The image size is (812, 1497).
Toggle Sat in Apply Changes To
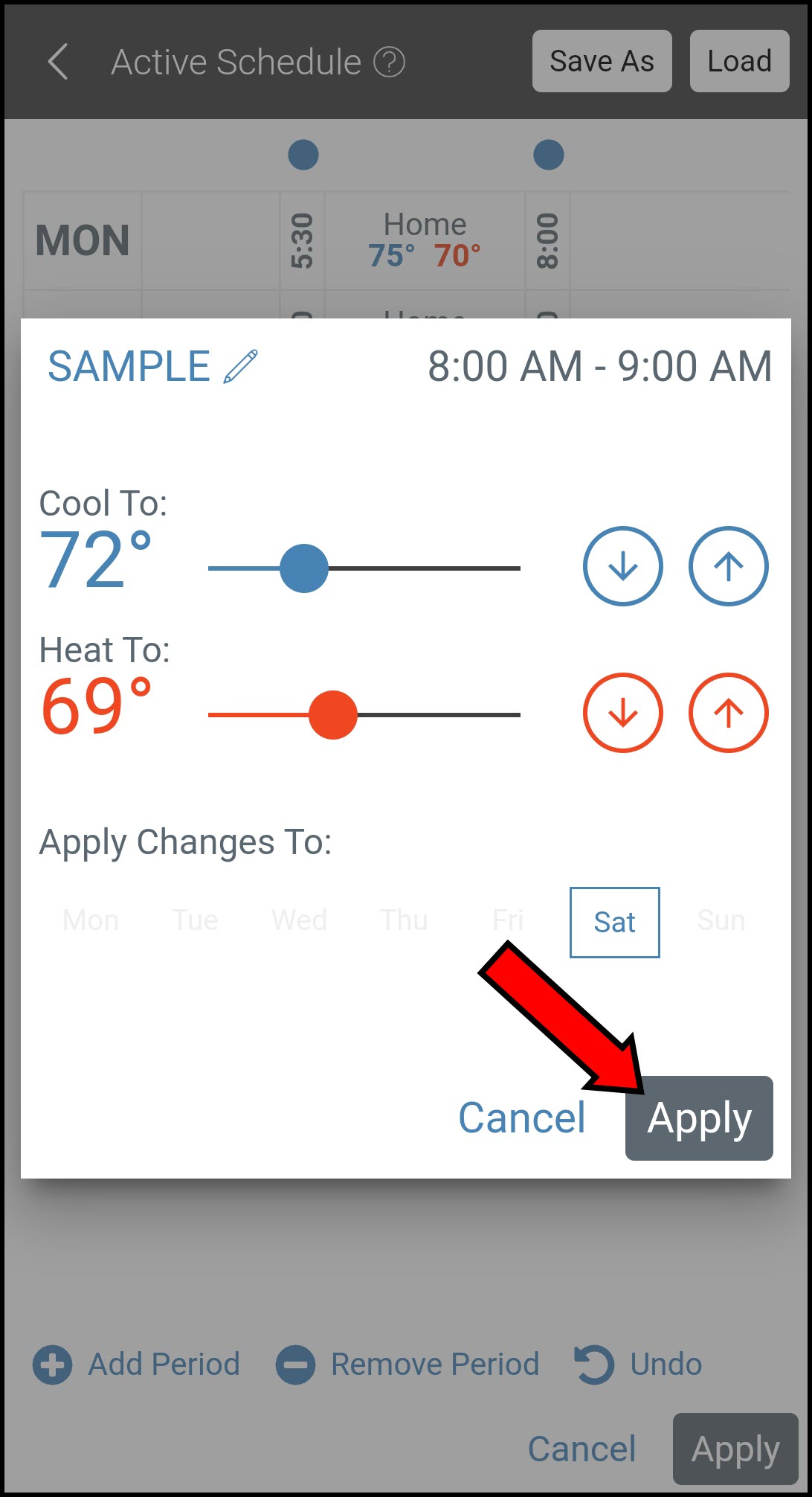click(614, 922)
